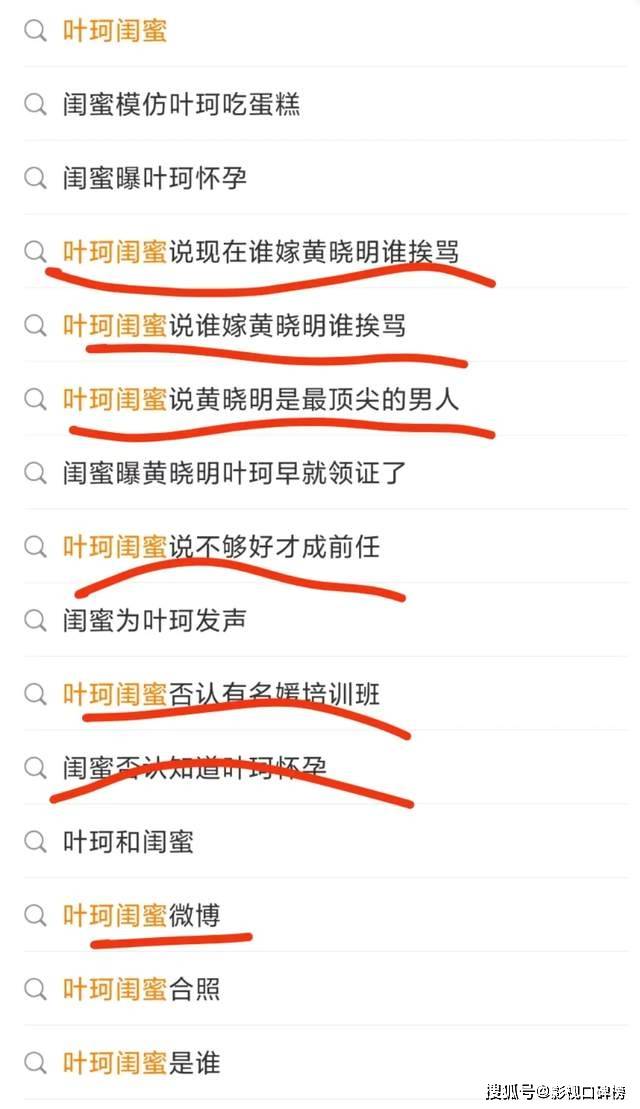Image resolution: width=640 pixels, height=1109 pixels.
Task: Open suggestion 闺蜜模仿叶珂吃蛋糕
Action: tap(181, 104)
